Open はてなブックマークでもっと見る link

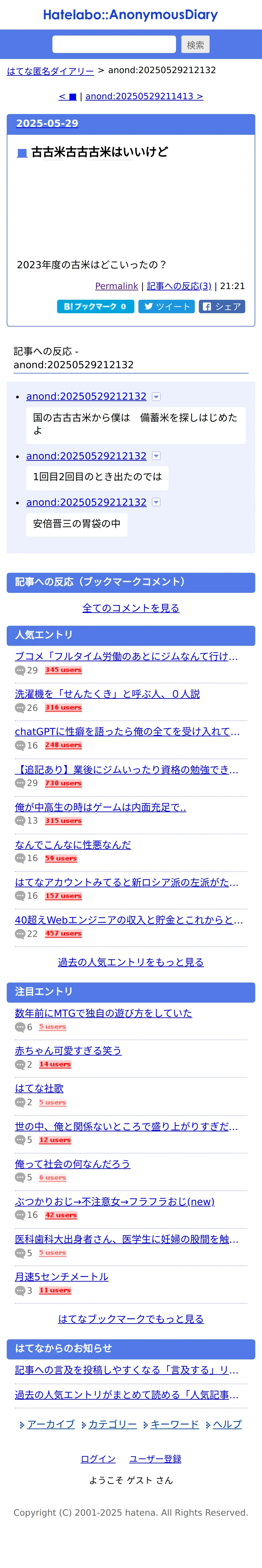pyautogui.click(x=131, y=1319)
